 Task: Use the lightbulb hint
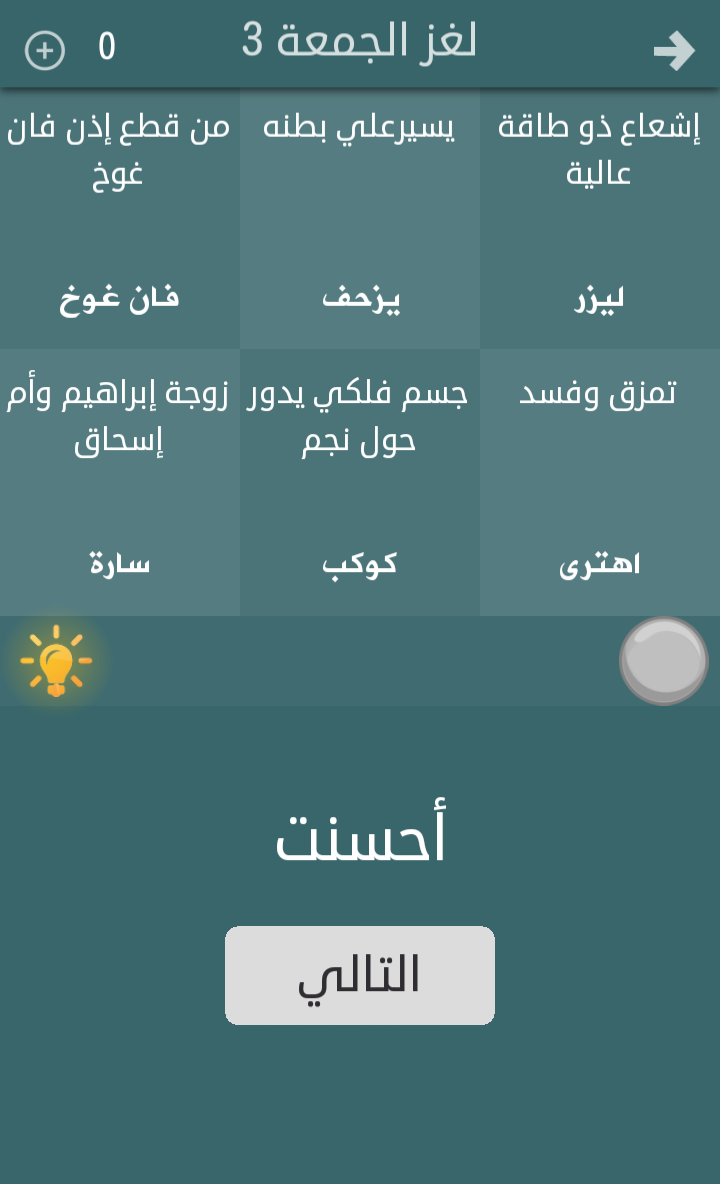pos(55,661)
